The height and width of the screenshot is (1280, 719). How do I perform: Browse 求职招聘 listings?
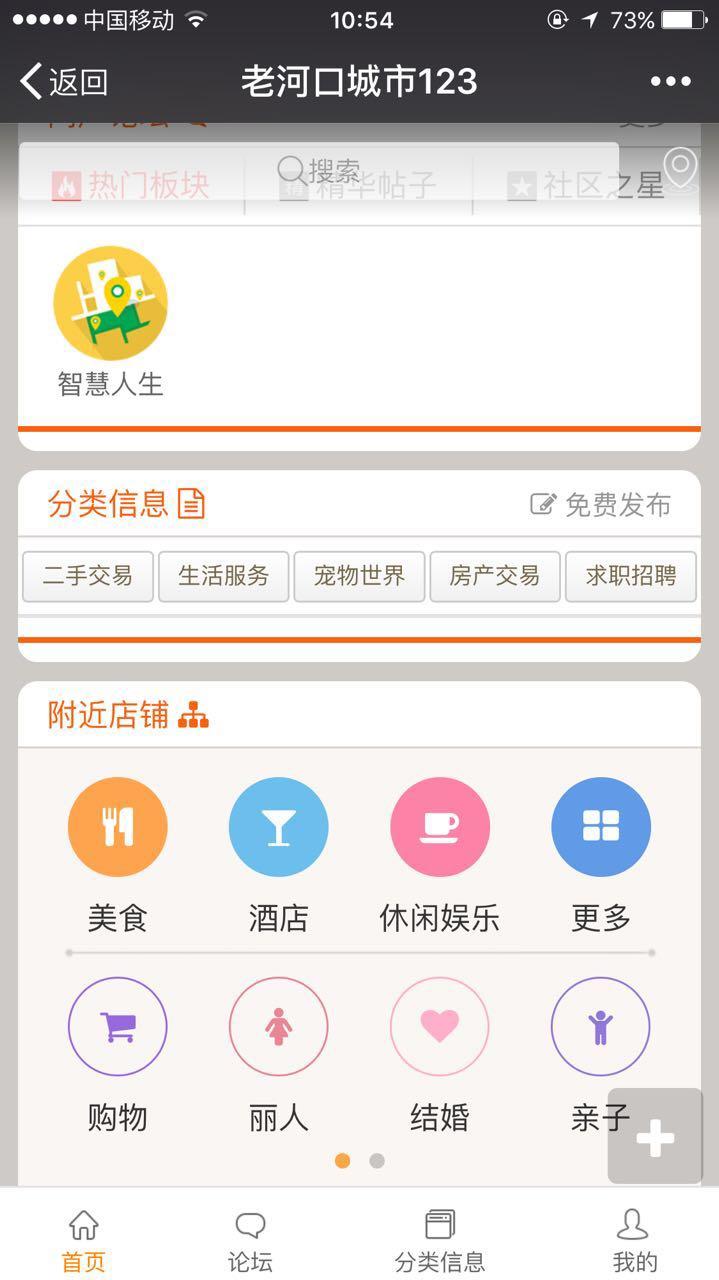pyautogui.click(x=631, y=576)
